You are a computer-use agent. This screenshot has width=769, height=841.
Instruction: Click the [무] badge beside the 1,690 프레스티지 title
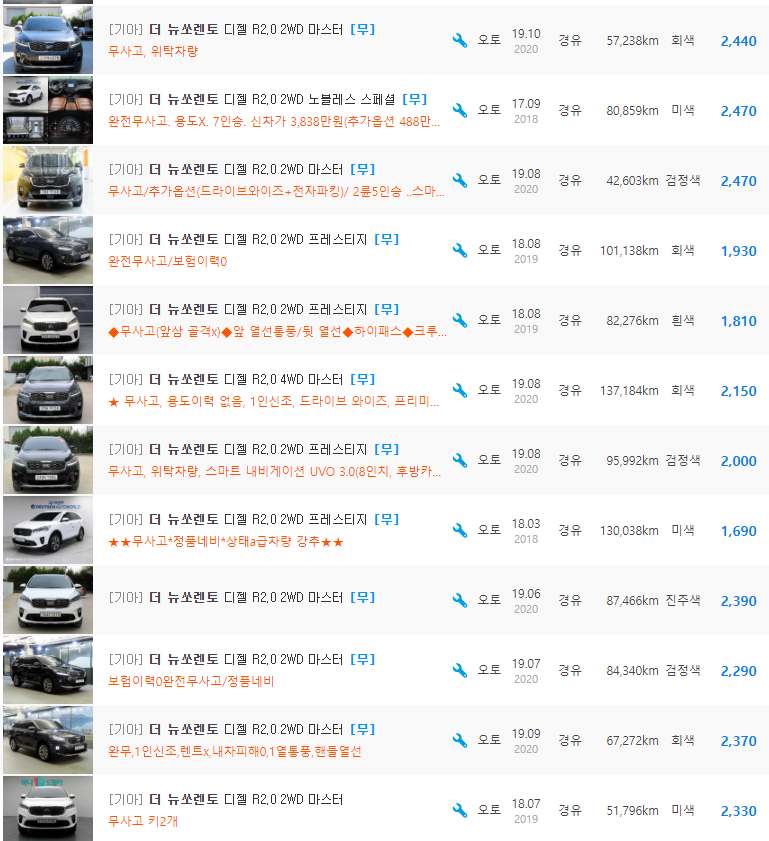pyautogui.click(x=386, y=519)
